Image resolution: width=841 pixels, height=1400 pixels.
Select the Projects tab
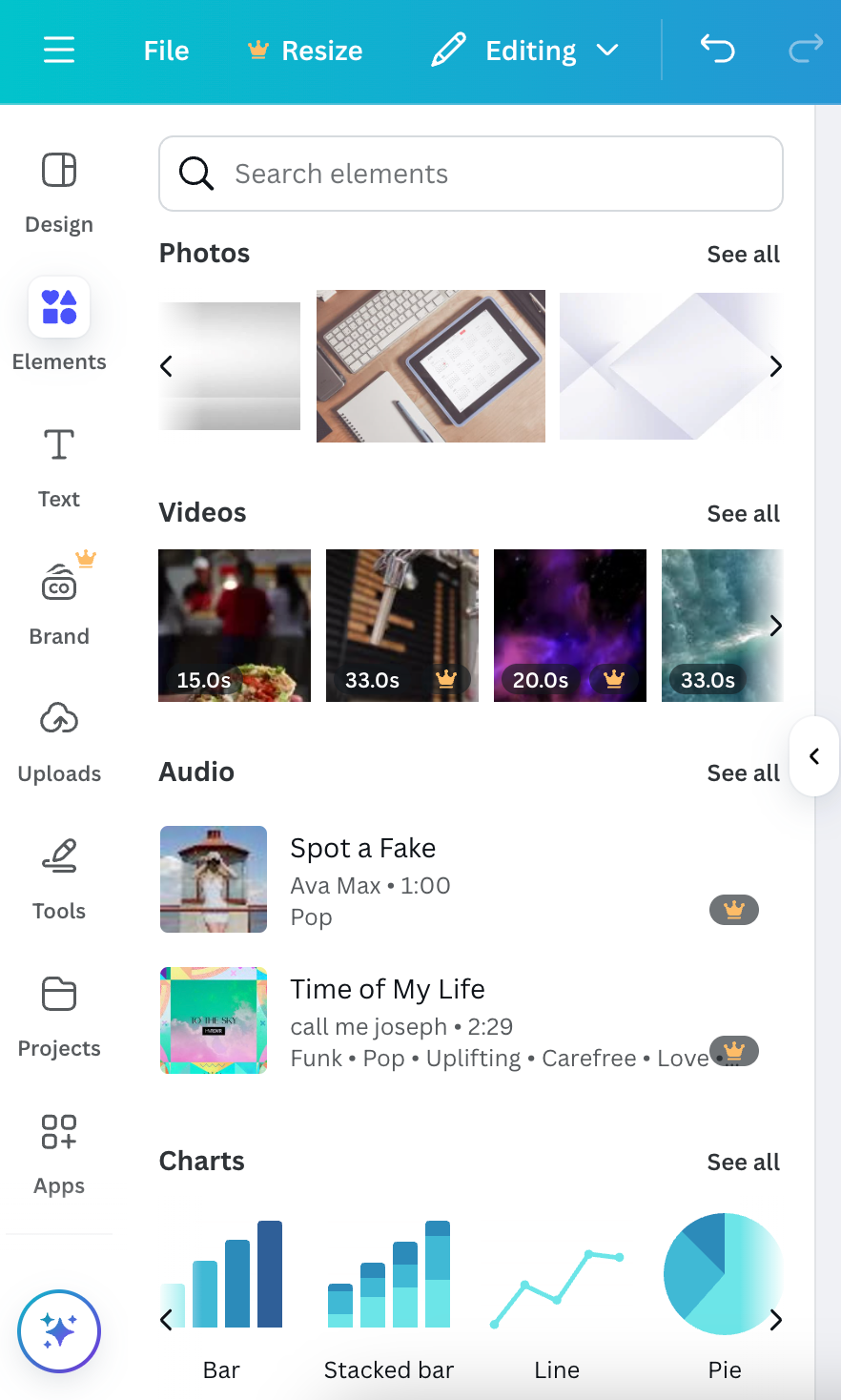59,1017
